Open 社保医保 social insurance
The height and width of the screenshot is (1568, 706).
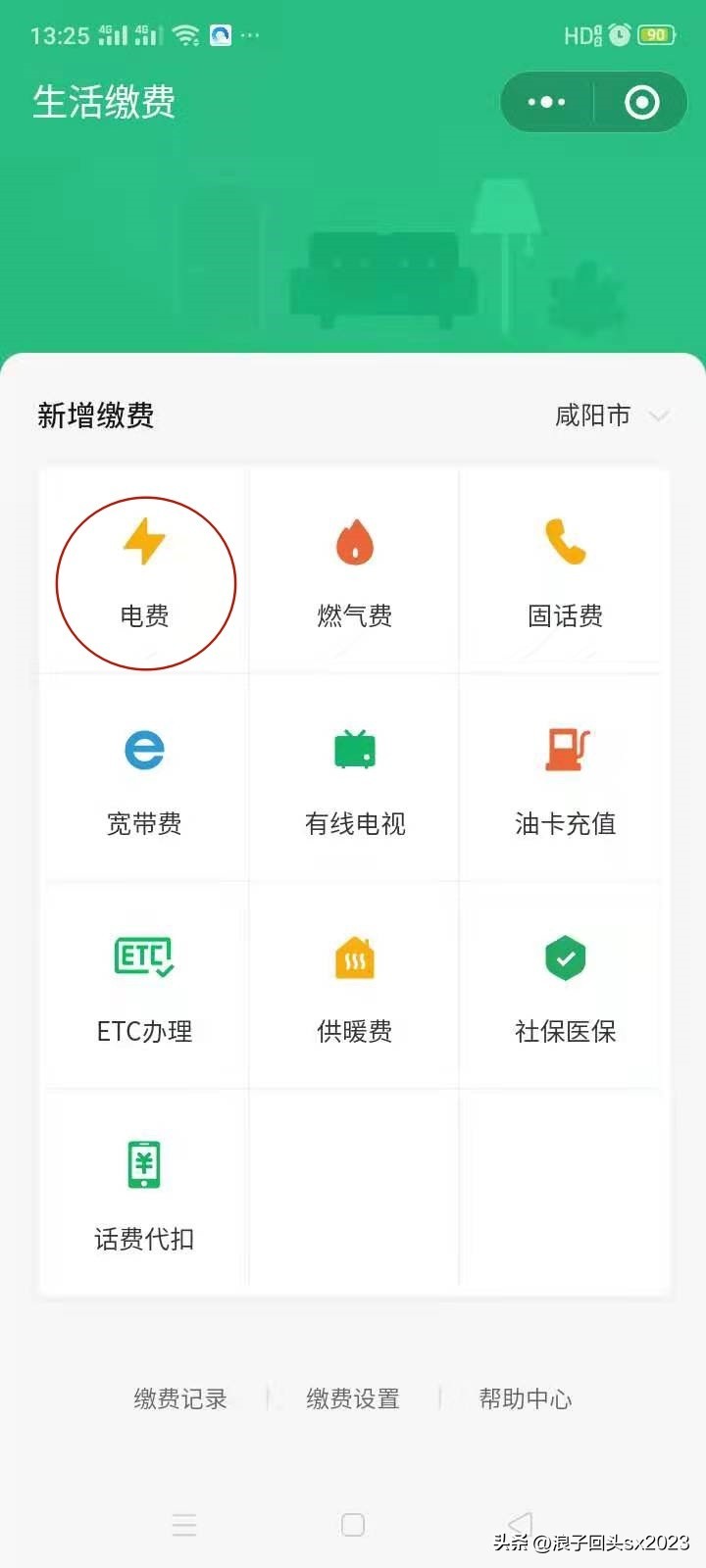coord(565,988)
